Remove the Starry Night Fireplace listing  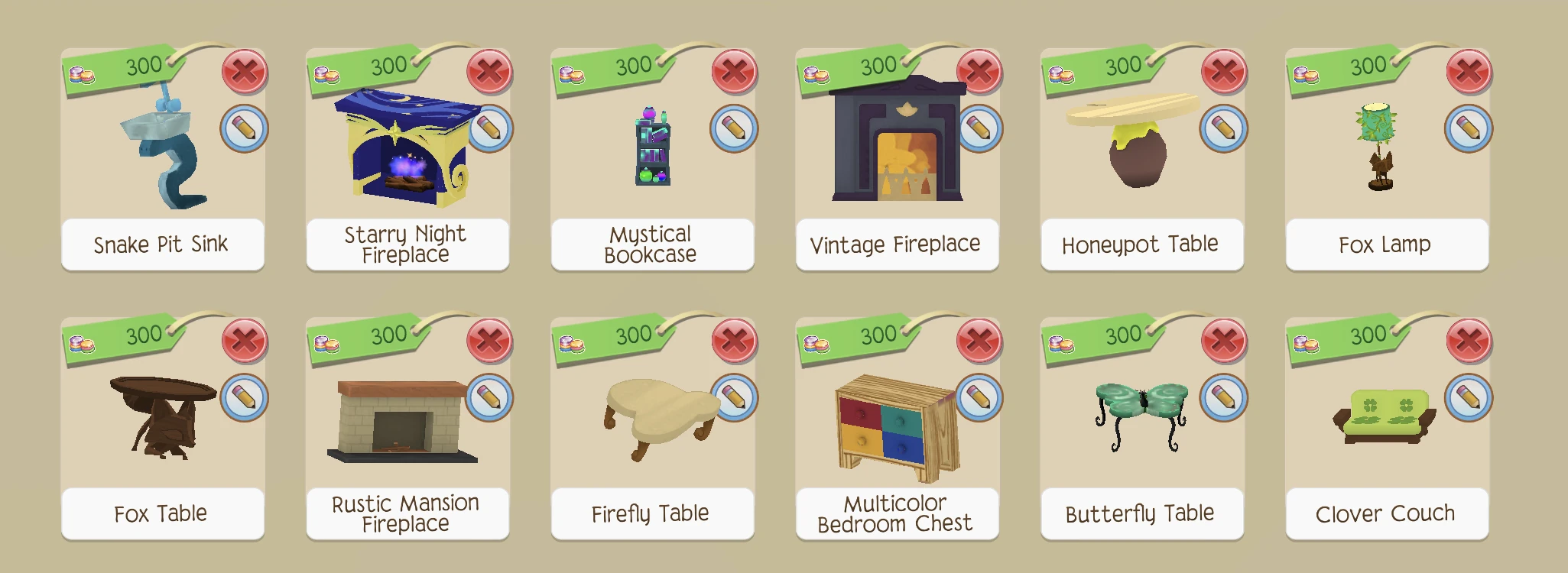489,73
